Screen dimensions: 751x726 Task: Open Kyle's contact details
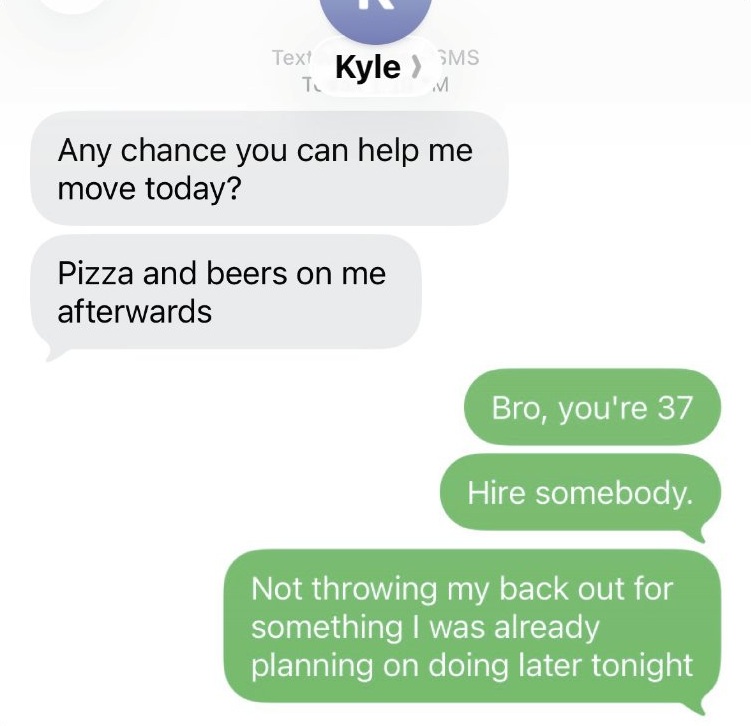pyautogui.click(x=368, y=67)
